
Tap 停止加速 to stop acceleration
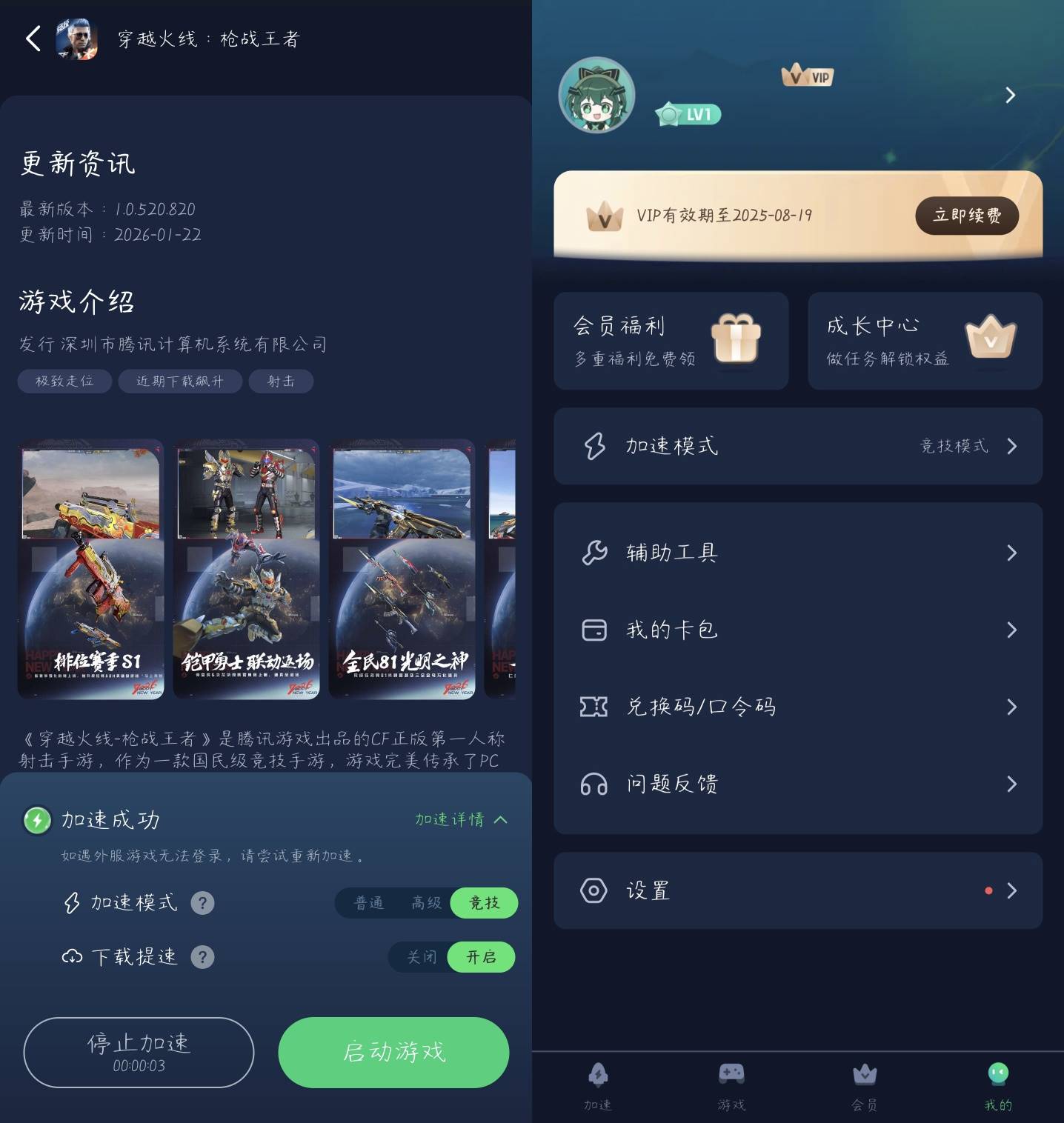click(x=139, y=1052)
